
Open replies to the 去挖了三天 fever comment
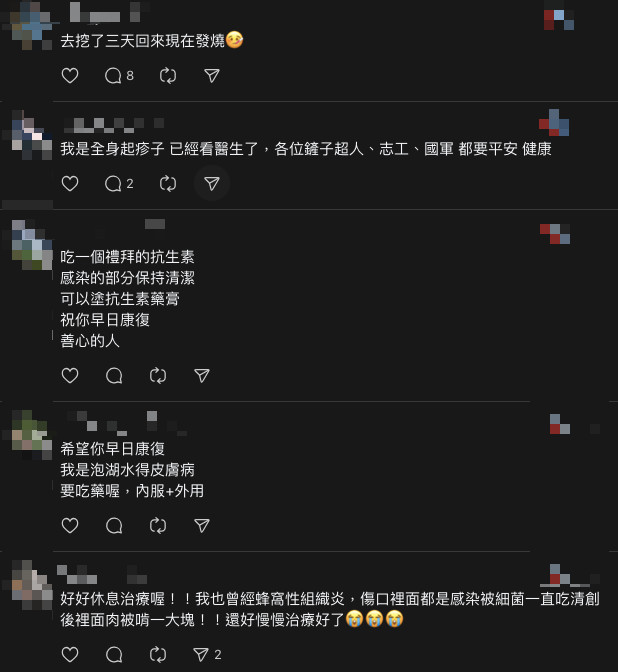tap(114, 76)
